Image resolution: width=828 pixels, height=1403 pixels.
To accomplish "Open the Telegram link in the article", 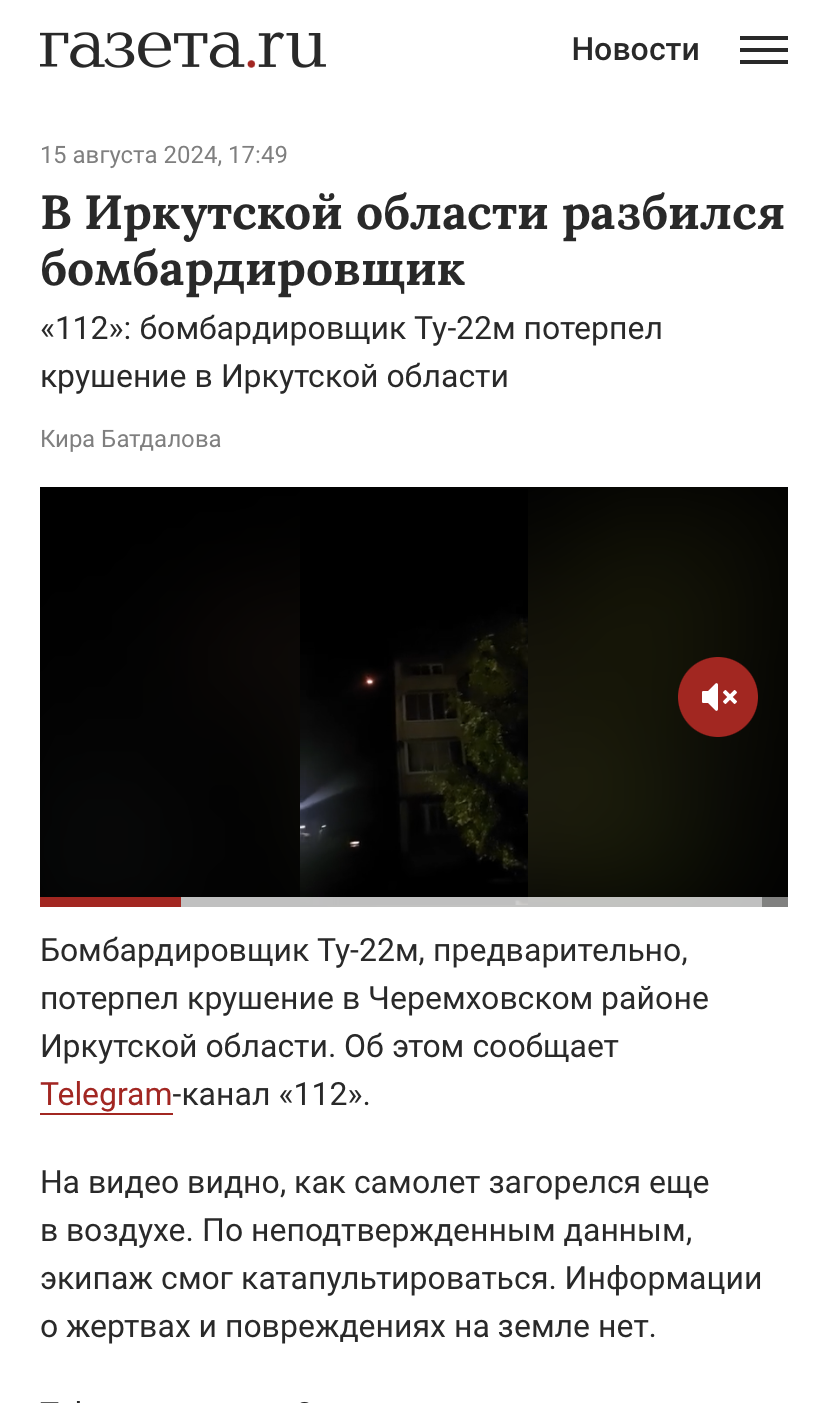I will 106,1095.
